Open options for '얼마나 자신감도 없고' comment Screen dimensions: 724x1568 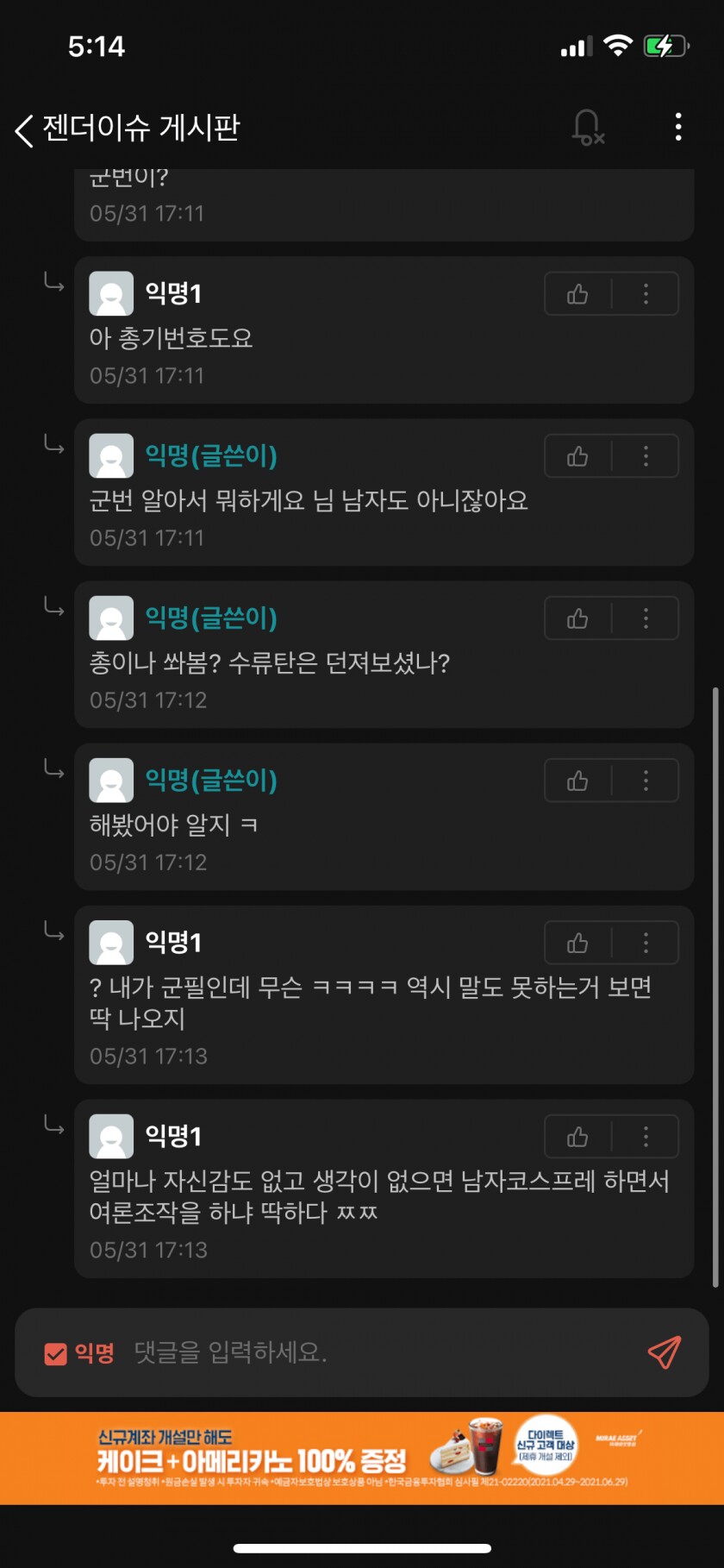tap(646, 1138)
